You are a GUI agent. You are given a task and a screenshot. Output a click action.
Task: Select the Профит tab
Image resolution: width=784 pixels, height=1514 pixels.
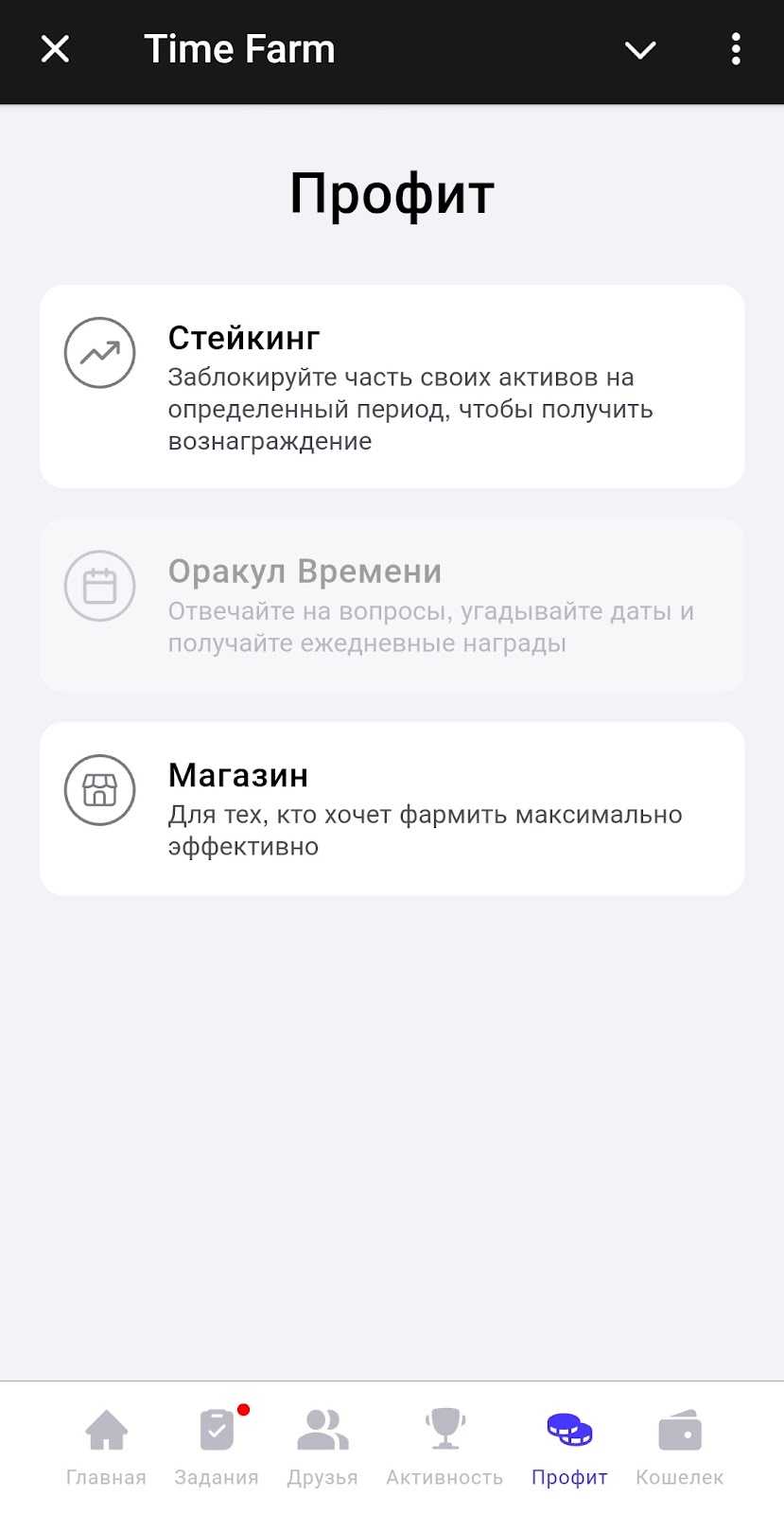tap(569, 1446)
